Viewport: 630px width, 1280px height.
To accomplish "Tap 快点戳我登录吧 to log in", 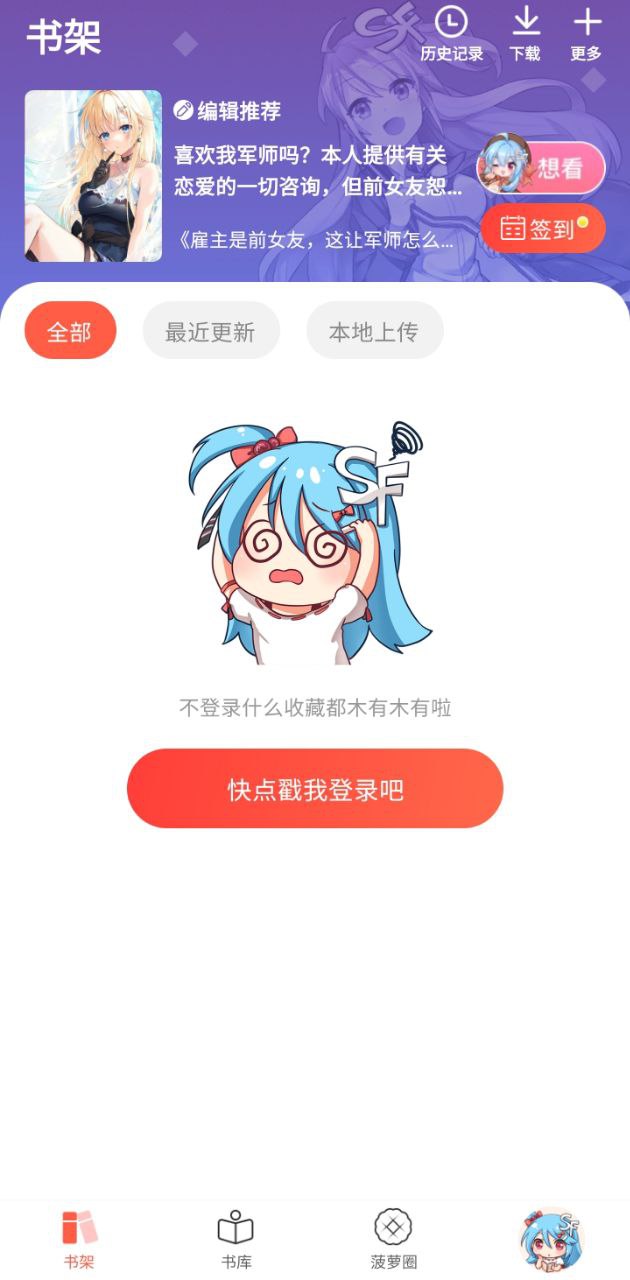I will [x=315, y=789].
